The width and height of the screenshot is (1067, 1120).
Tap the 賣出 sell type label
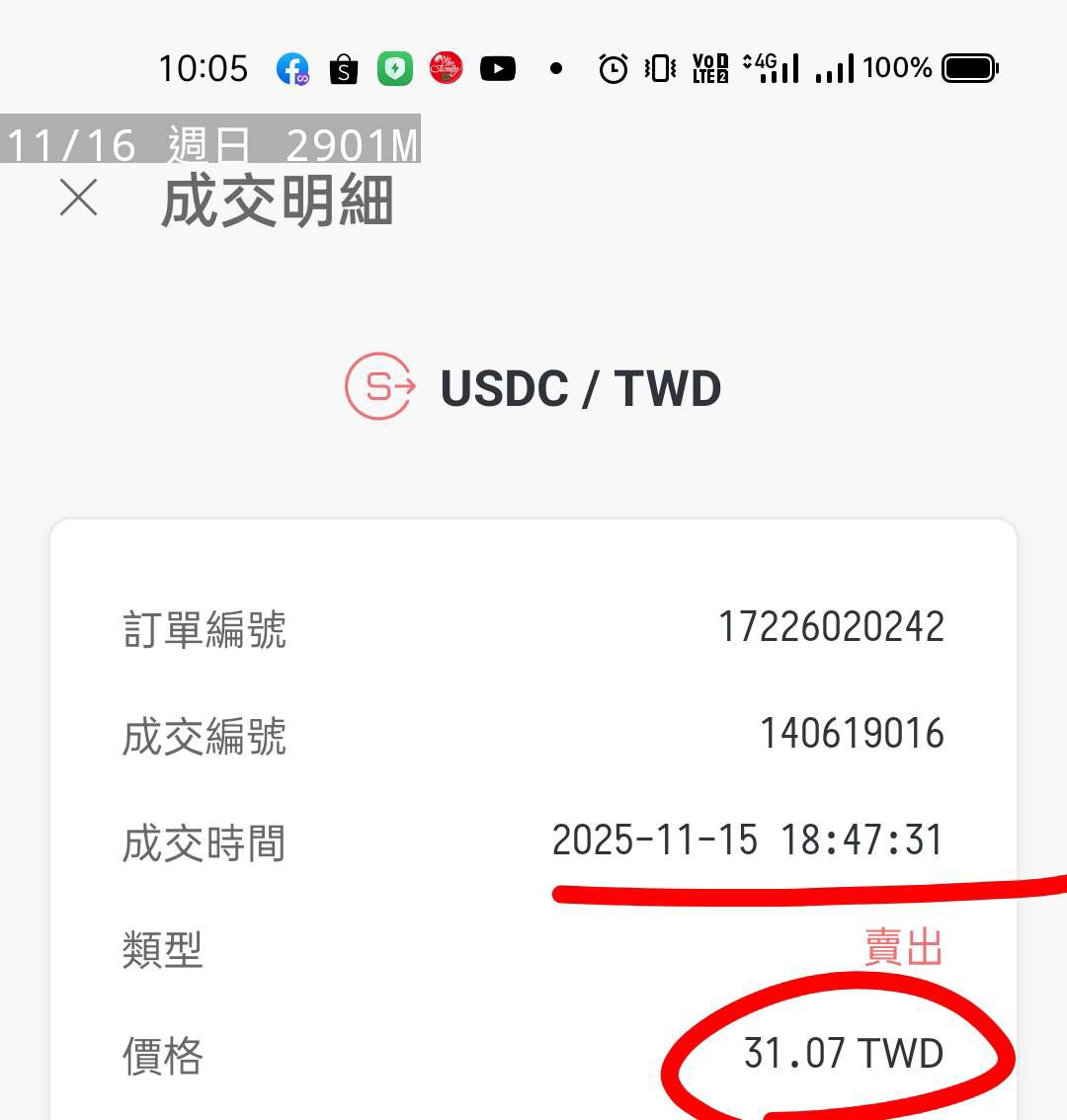point(902,948)
